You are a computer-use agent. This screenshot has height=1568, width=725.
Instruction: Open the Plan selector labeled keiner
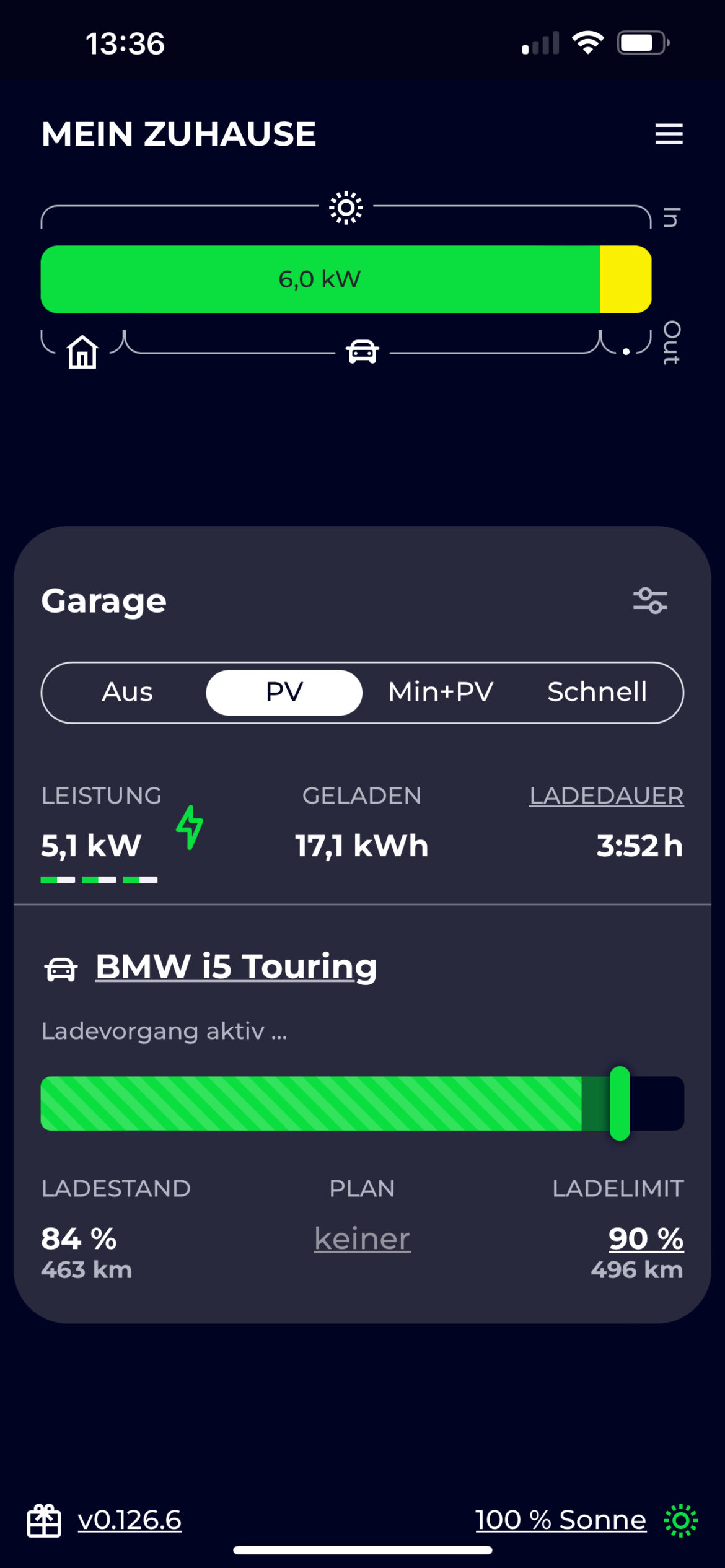[x=362, y=1238]
